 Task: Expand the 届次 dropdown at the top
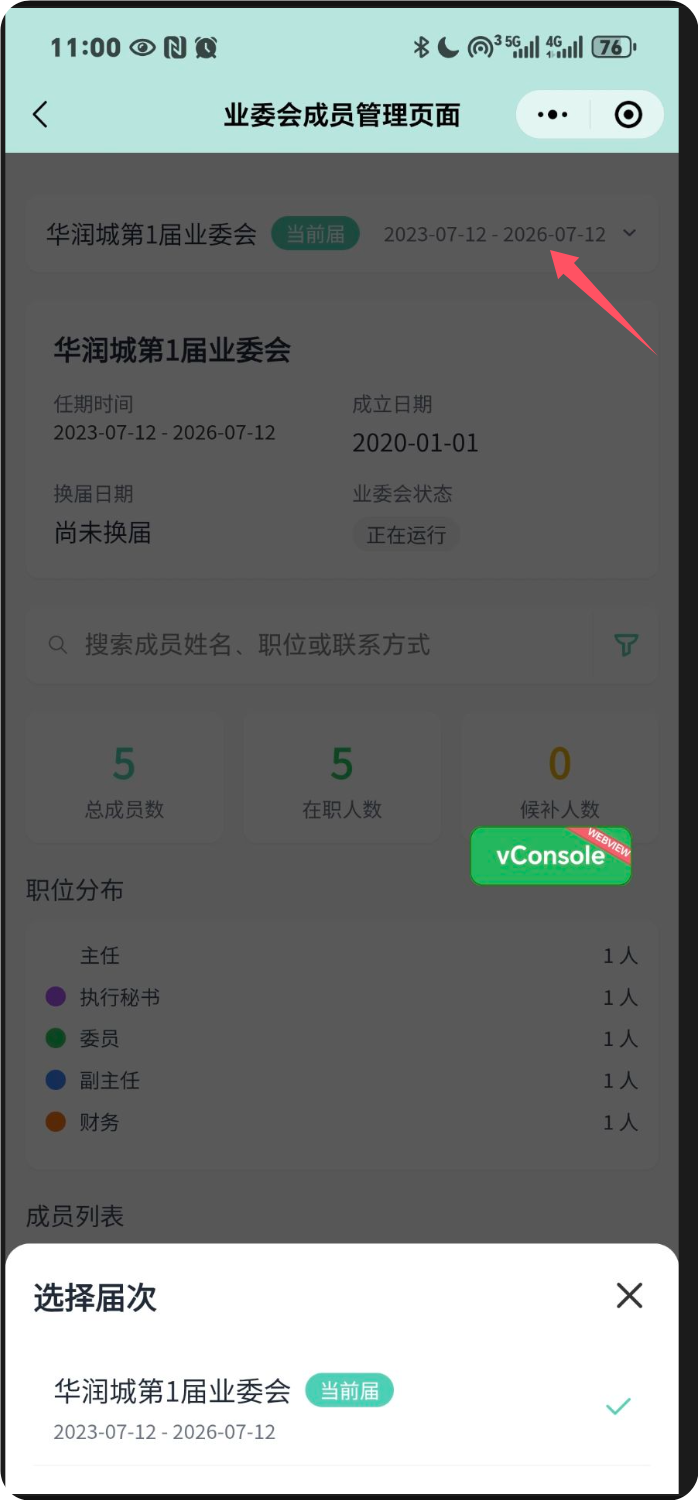pos(629,234)
